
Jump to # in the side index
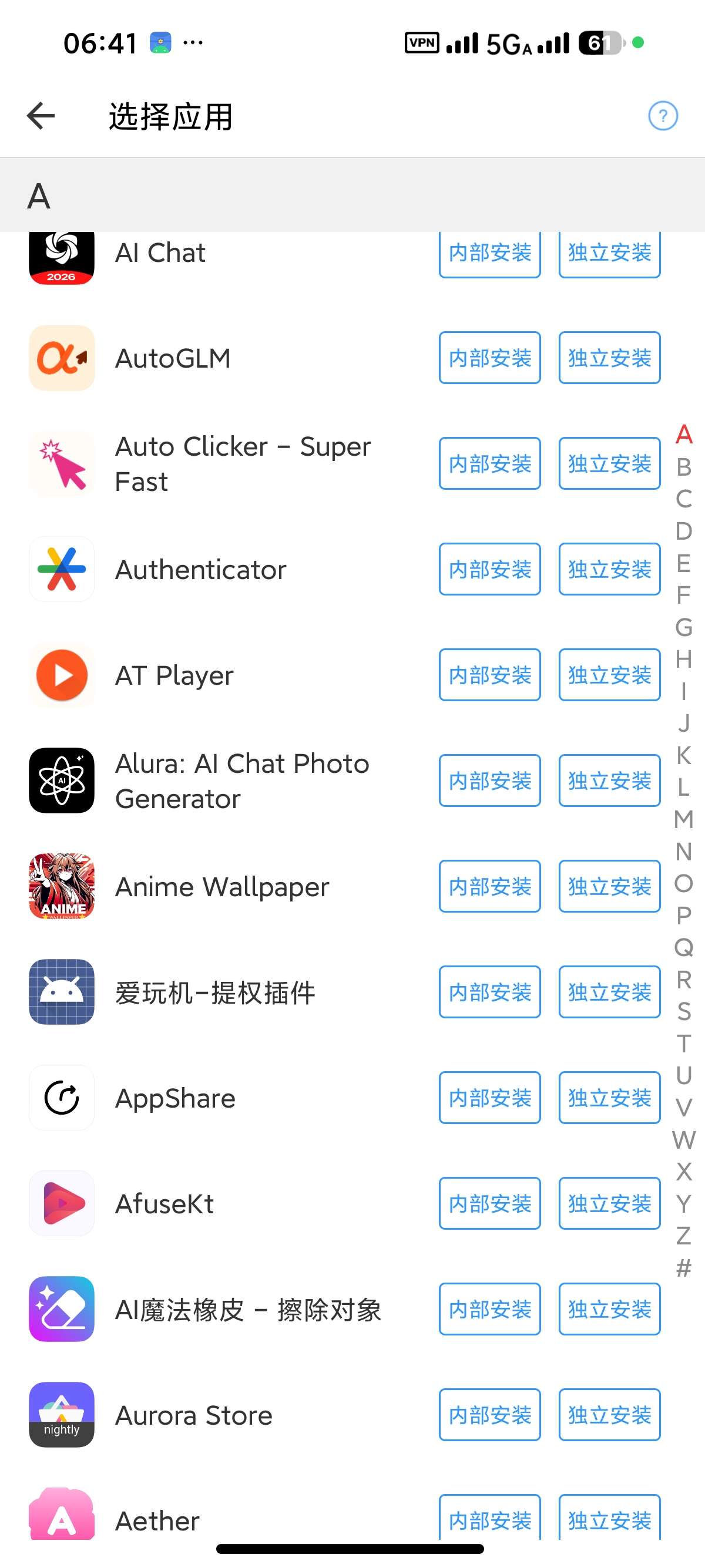pos(684,1268)
